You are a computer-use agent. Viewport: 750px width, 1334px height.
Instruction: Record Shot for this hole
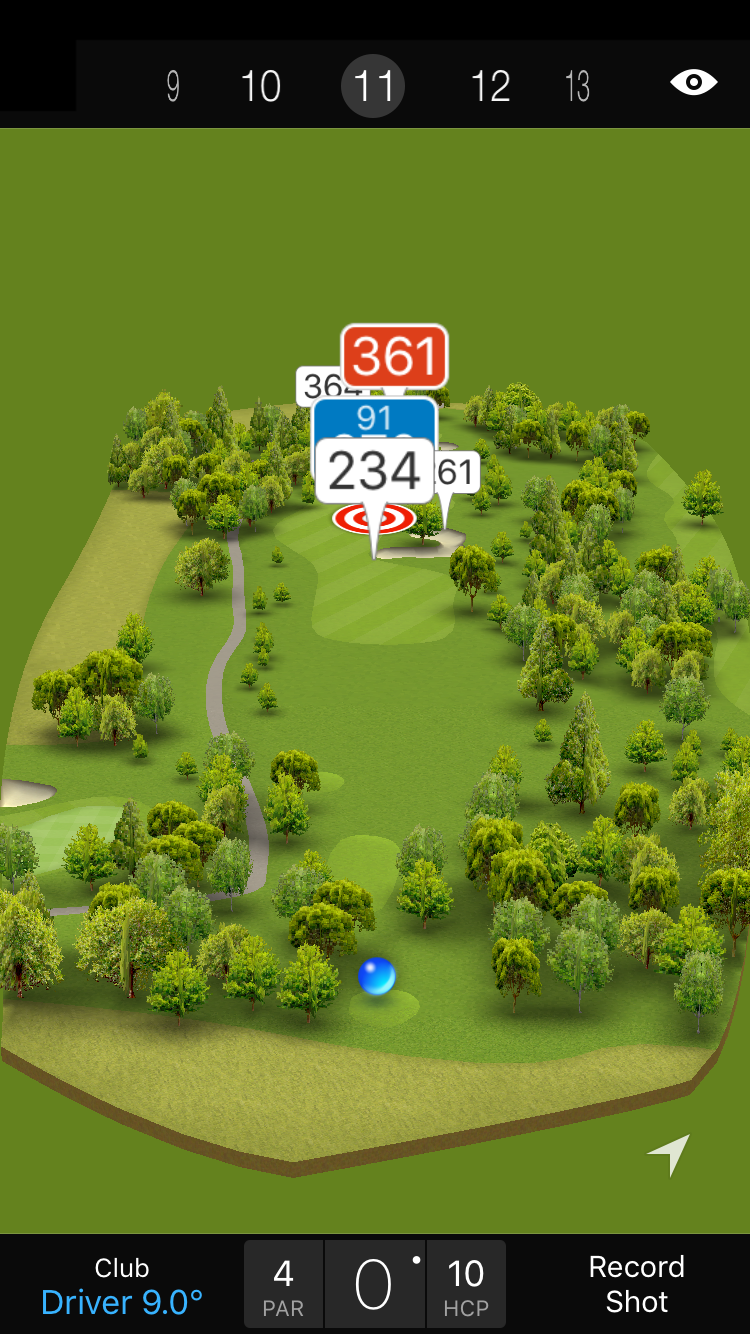pyautogui.click(x=636, y=1285)
